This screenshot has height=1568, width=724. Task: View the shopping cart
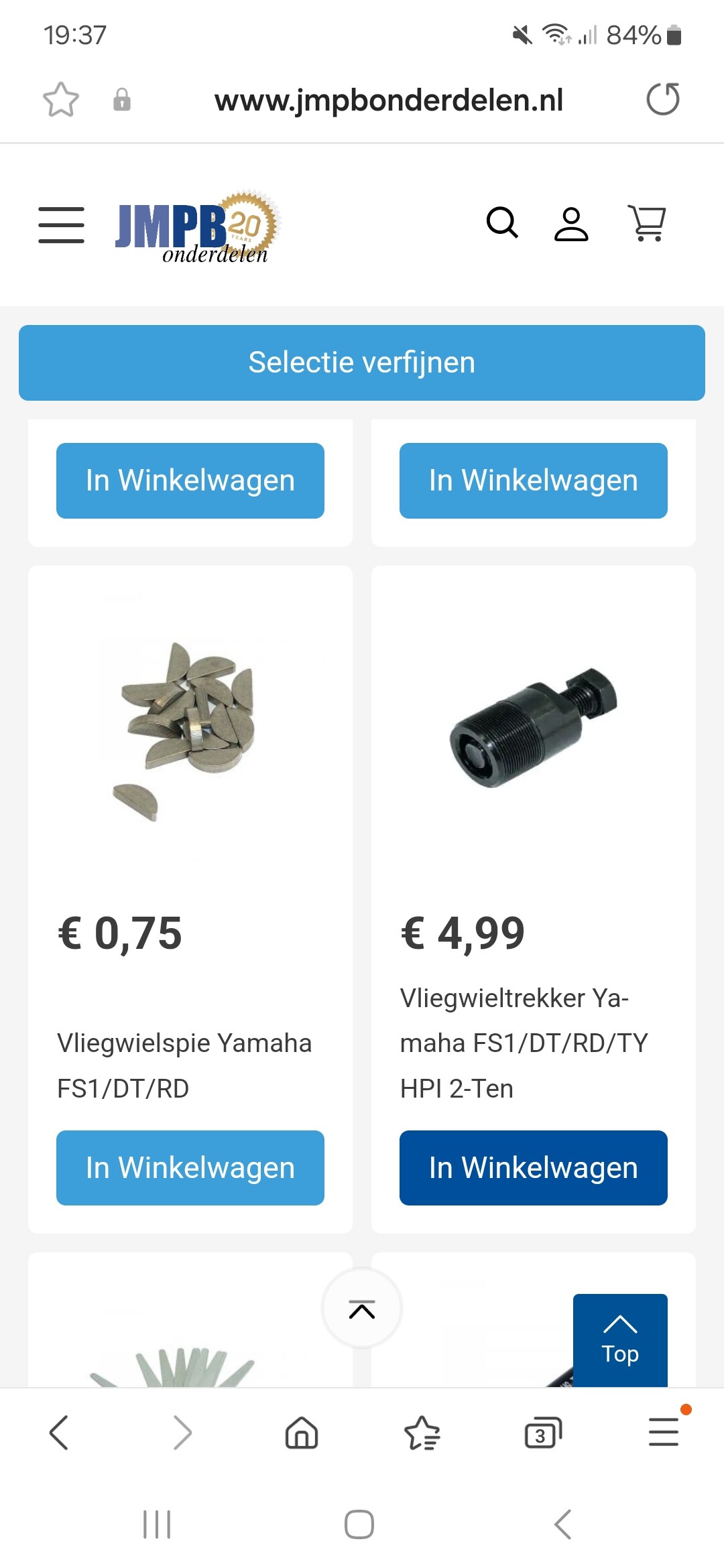click(x=647, y=223)
